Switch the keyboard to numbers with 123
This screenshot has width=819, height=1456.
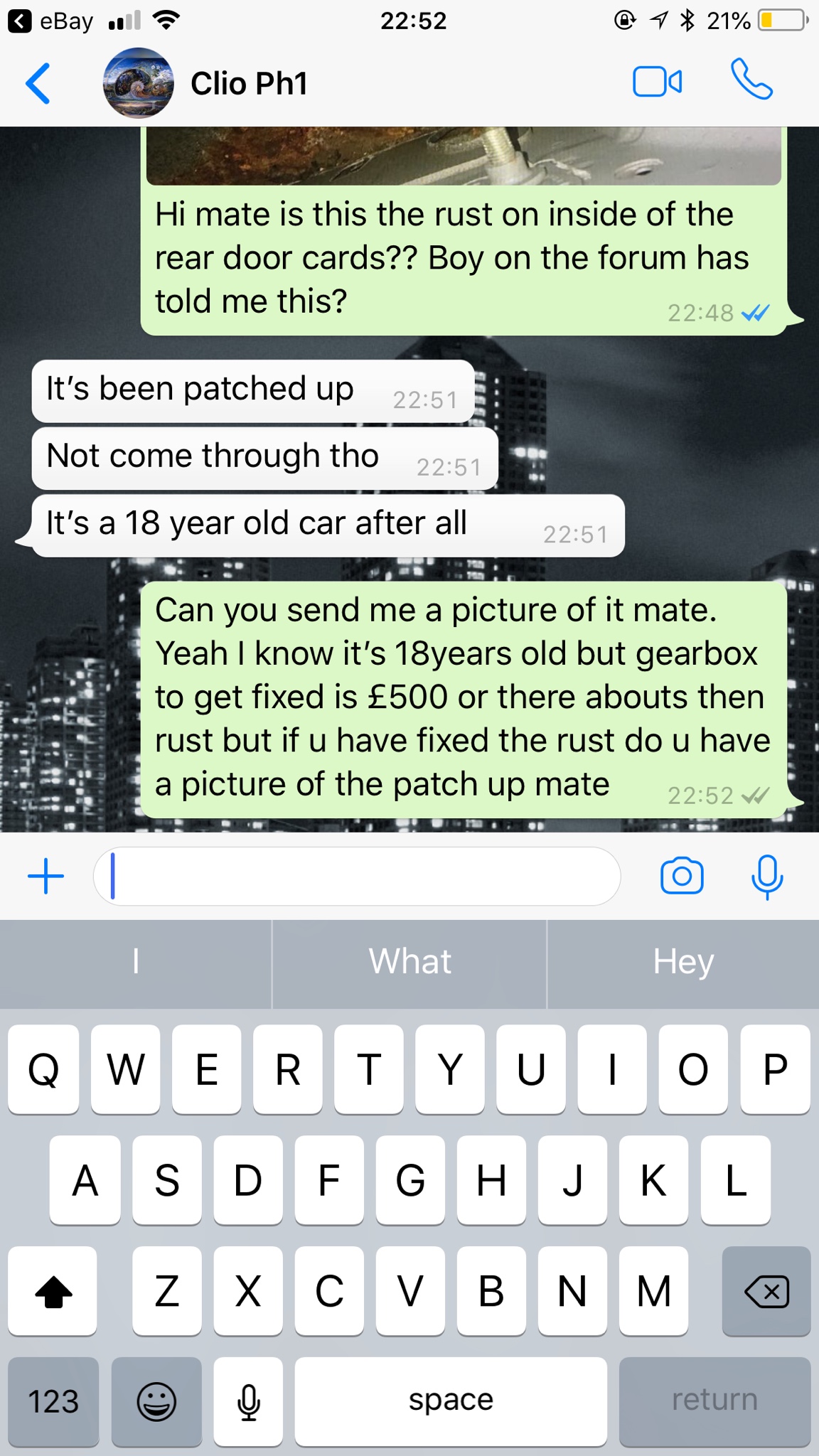coord(53,1401)
